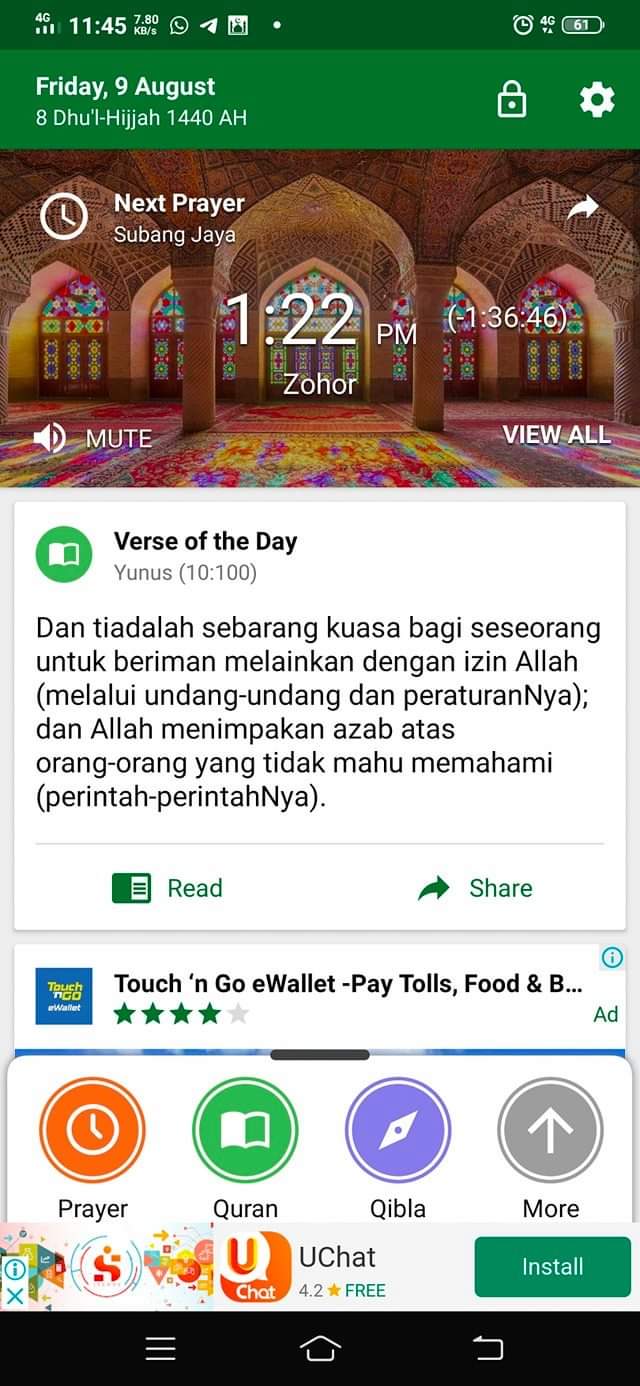The height and width of the screenshot is (1386, 640).
Task: Mute the prayer notification sound
Action: [94, 438]
